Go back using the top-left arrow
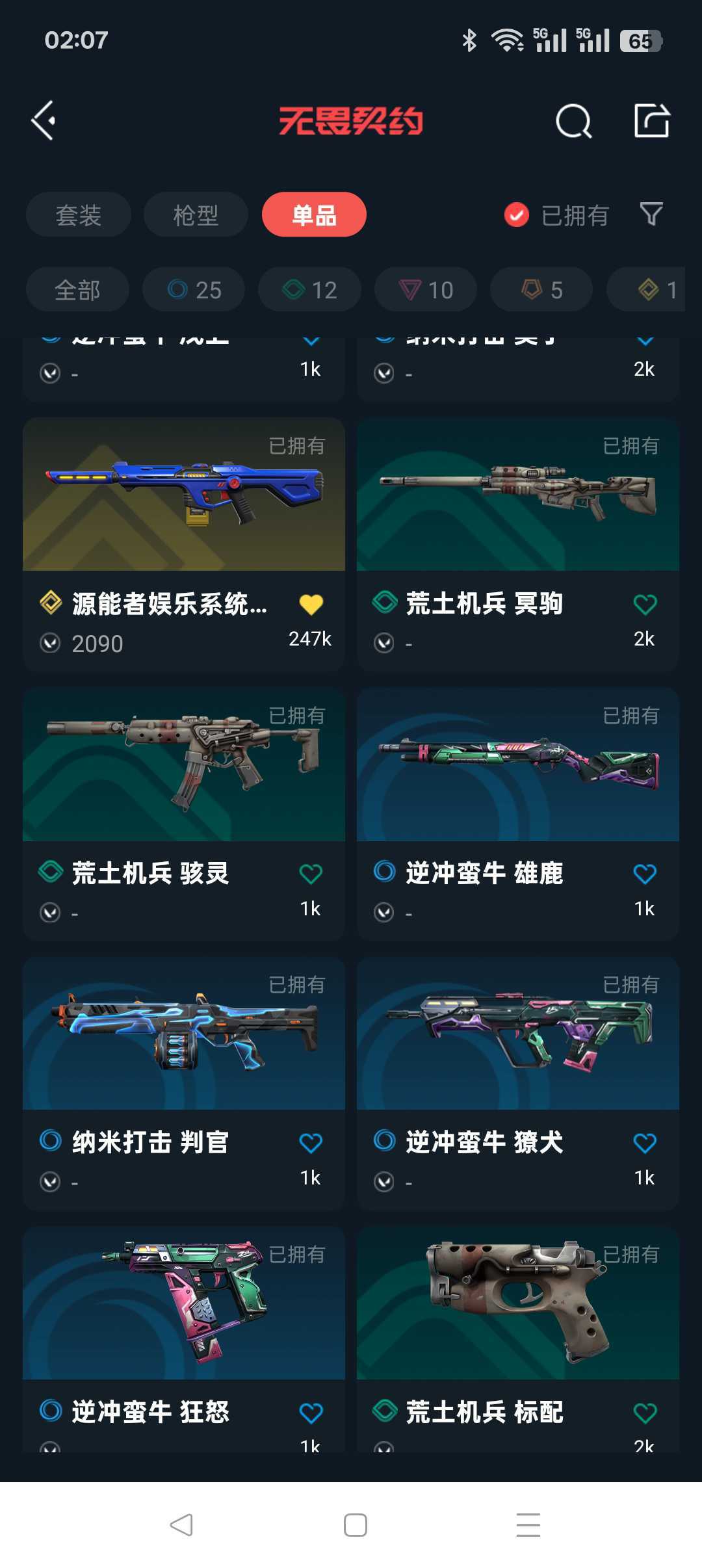 [x=44, y=120]
